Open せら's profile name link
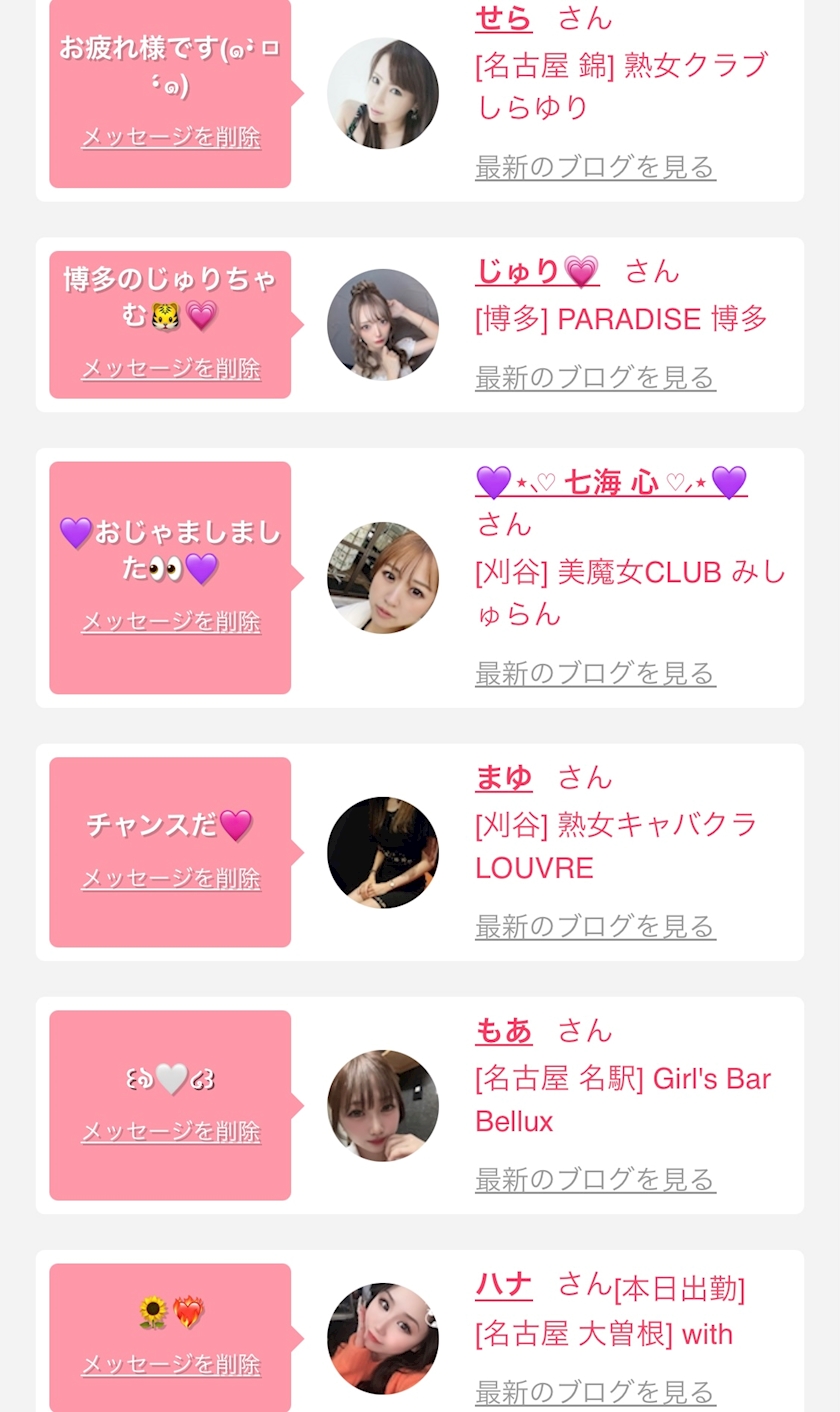Image resolution: width=840 pixels, height=1412 pixels. (x=504, y=18)
